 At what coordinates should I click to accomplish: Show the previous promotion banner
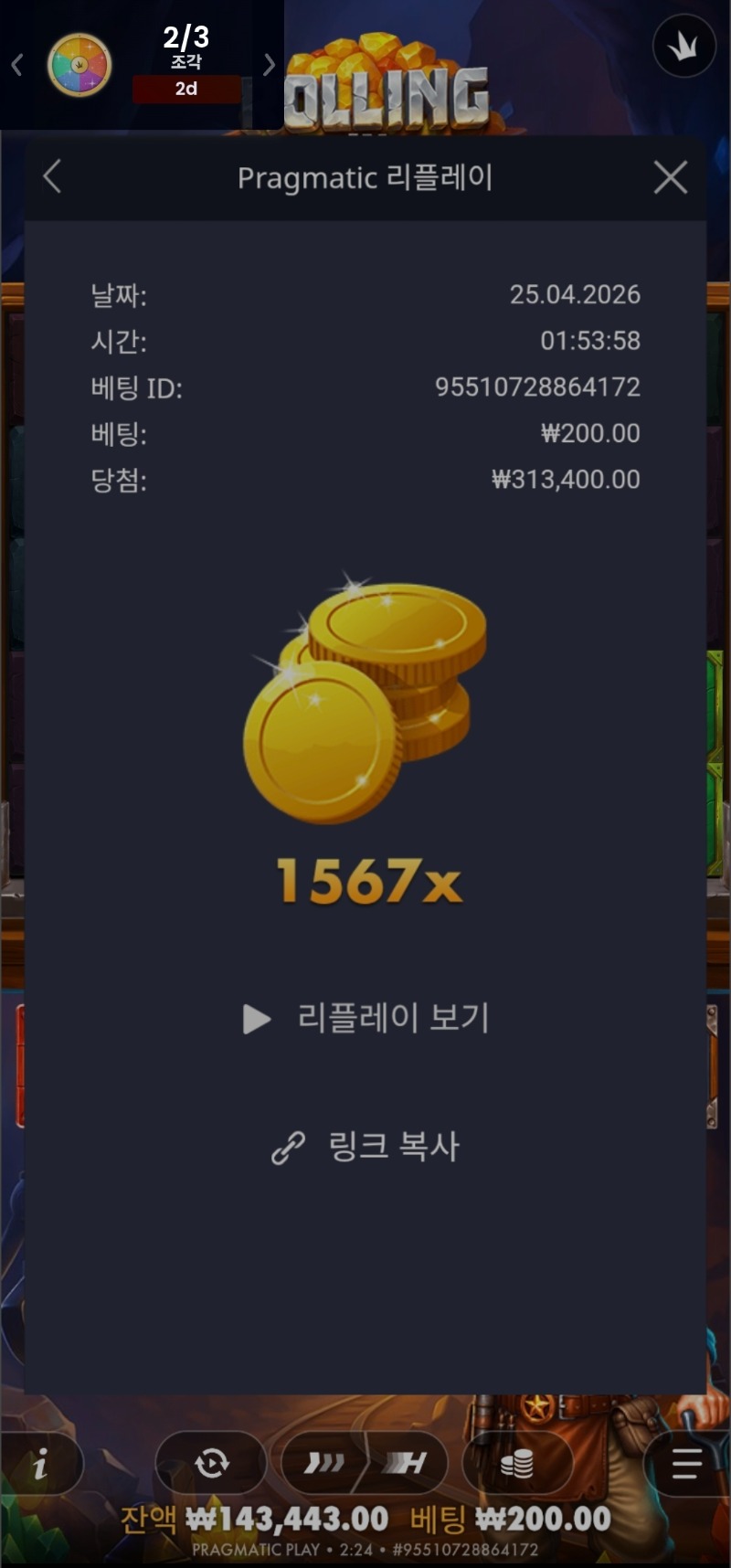(16, 65)
